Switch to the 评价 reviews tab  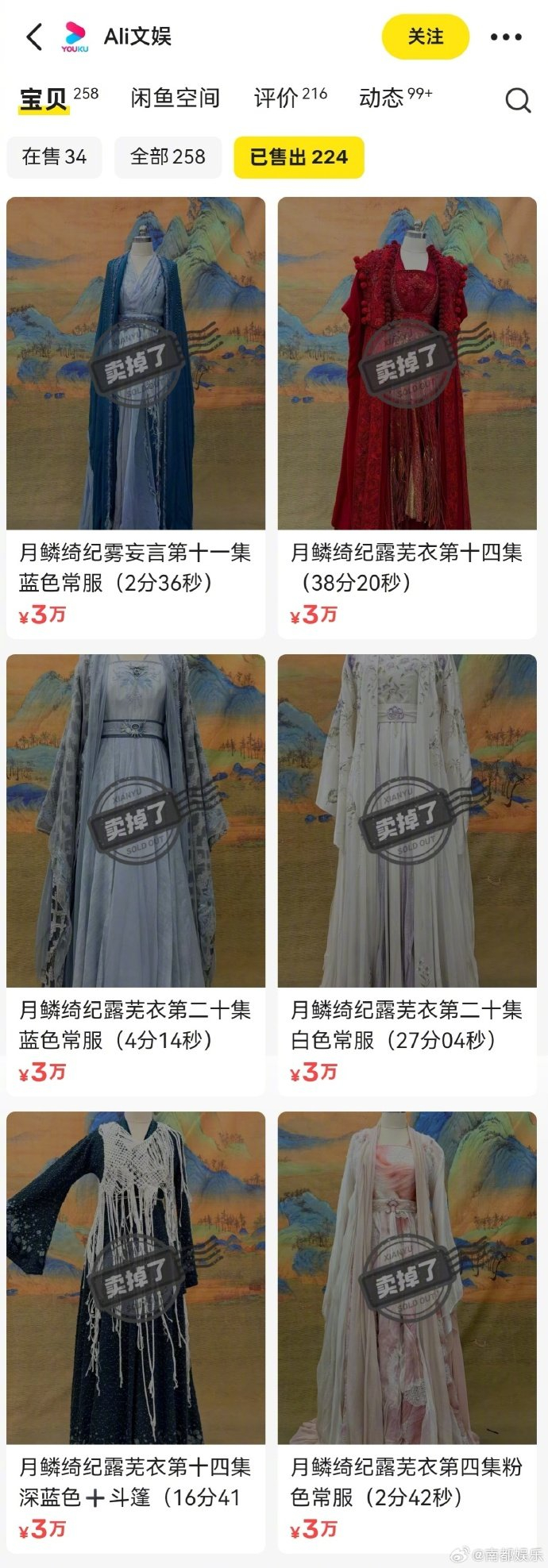[290, 98]
